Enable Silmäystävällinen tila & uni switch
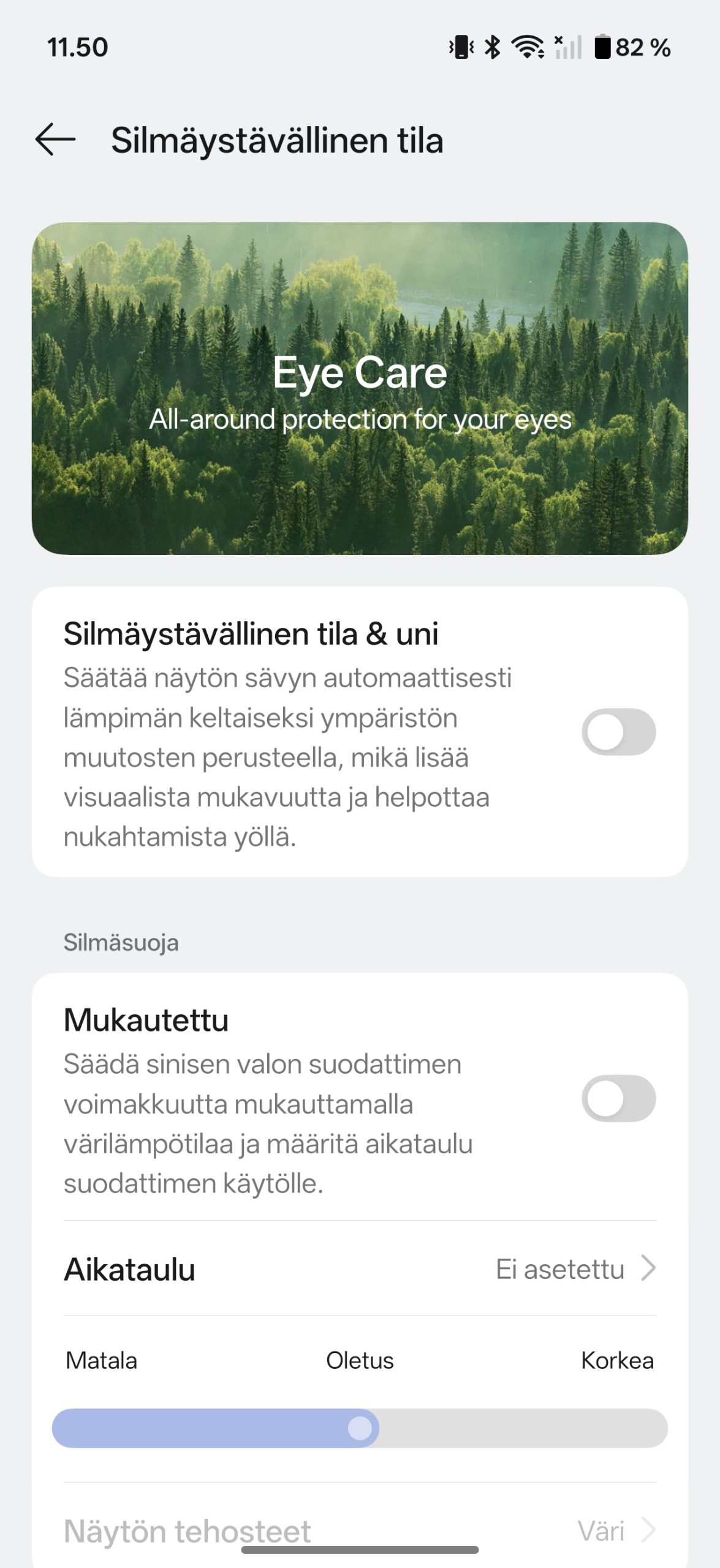 pyautogui.click(x=618, y=732)
